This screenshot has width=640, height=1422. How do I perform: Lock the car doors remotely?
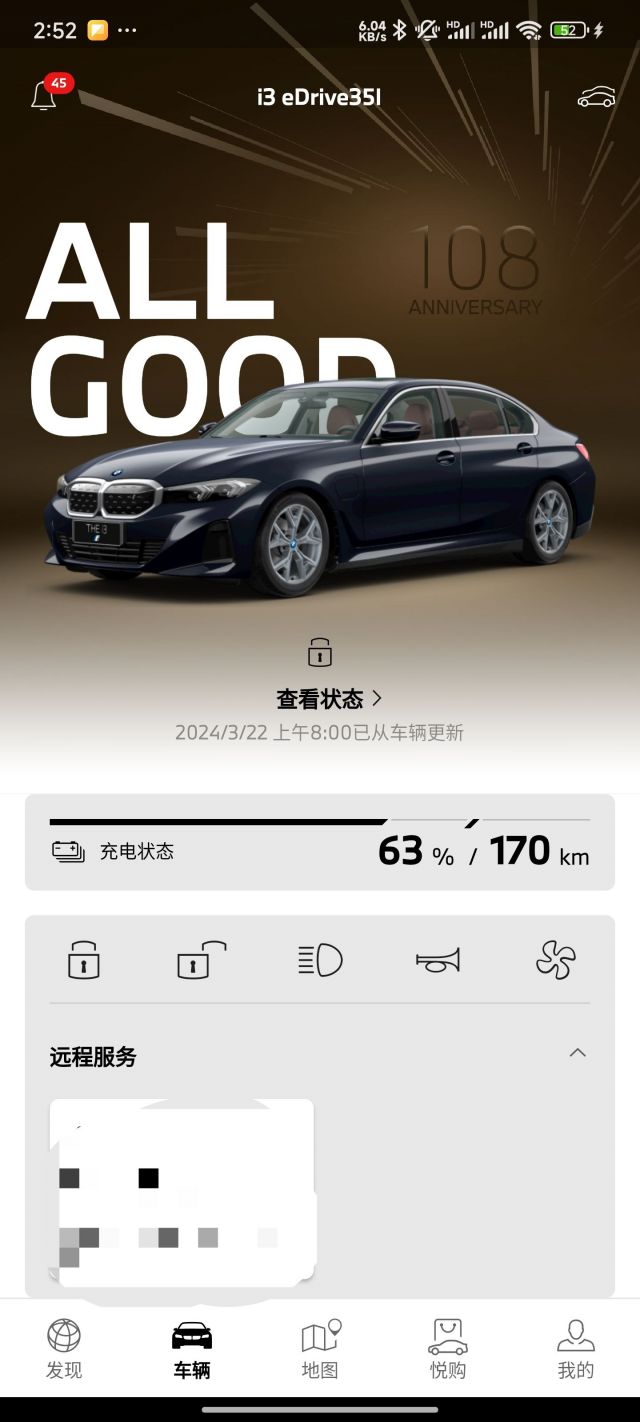pyautogui.click(x=84, y=961)
